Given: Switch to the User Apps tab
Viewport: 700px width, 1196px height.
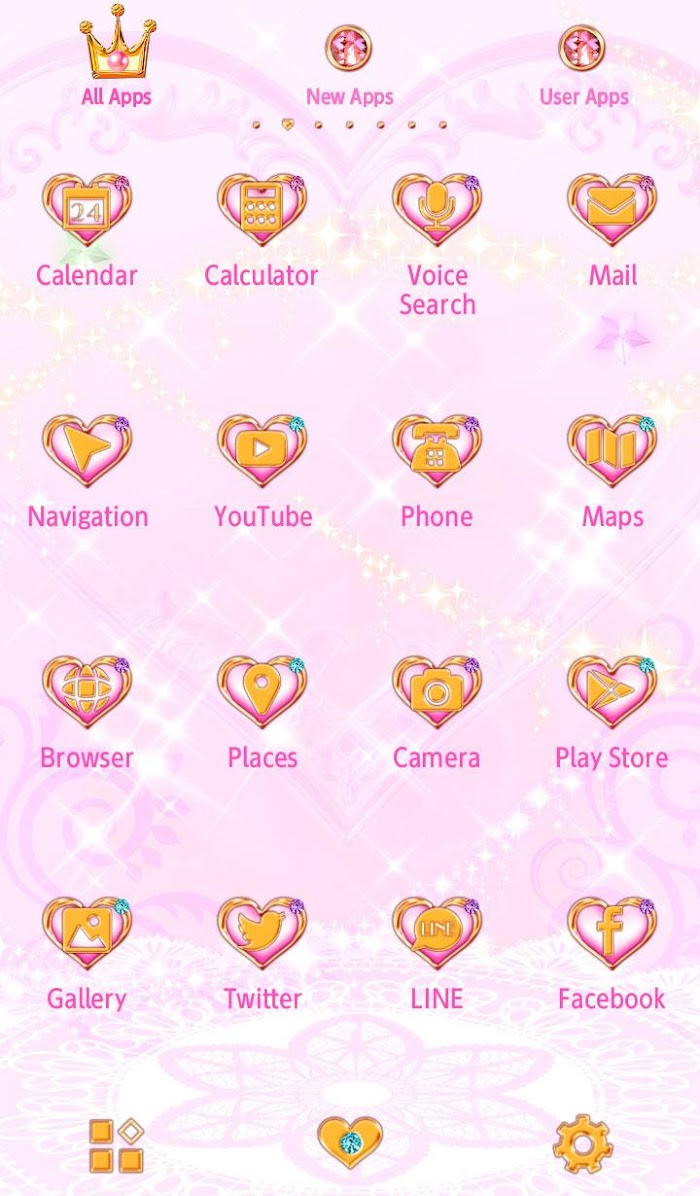Looking at the screenshot, I should pyautogui.click(x=583, y=66).
